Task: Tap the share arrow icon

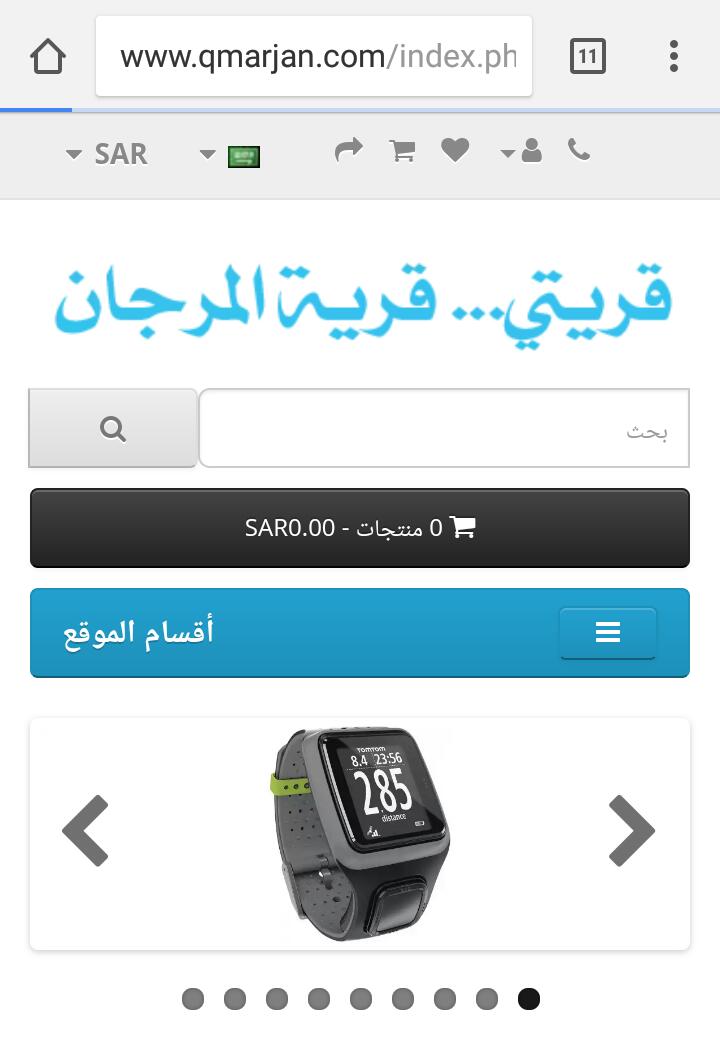Action: pyautogui.click(x=348, y=151)
